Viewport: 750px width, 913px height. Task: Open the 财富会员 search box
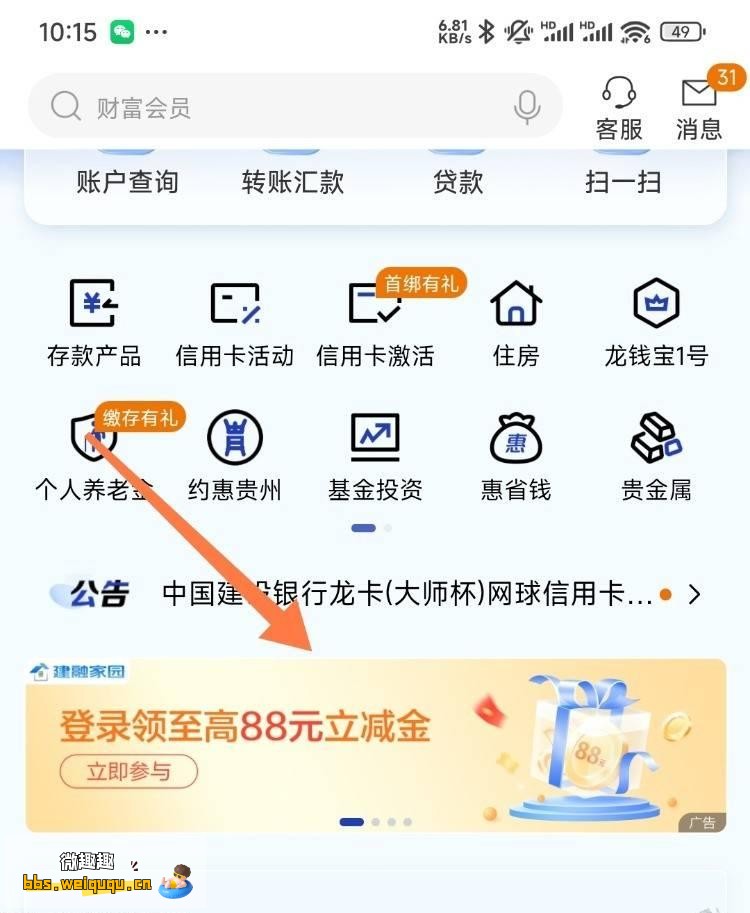(x=280, y=107)
